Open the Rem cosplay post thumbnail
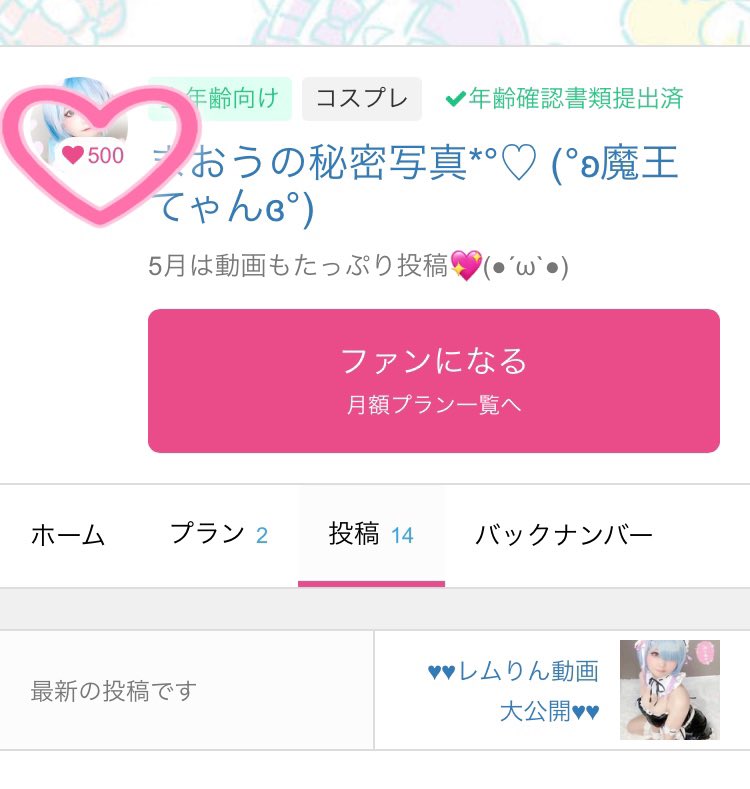750x789 pixels. tap(669, 690)
